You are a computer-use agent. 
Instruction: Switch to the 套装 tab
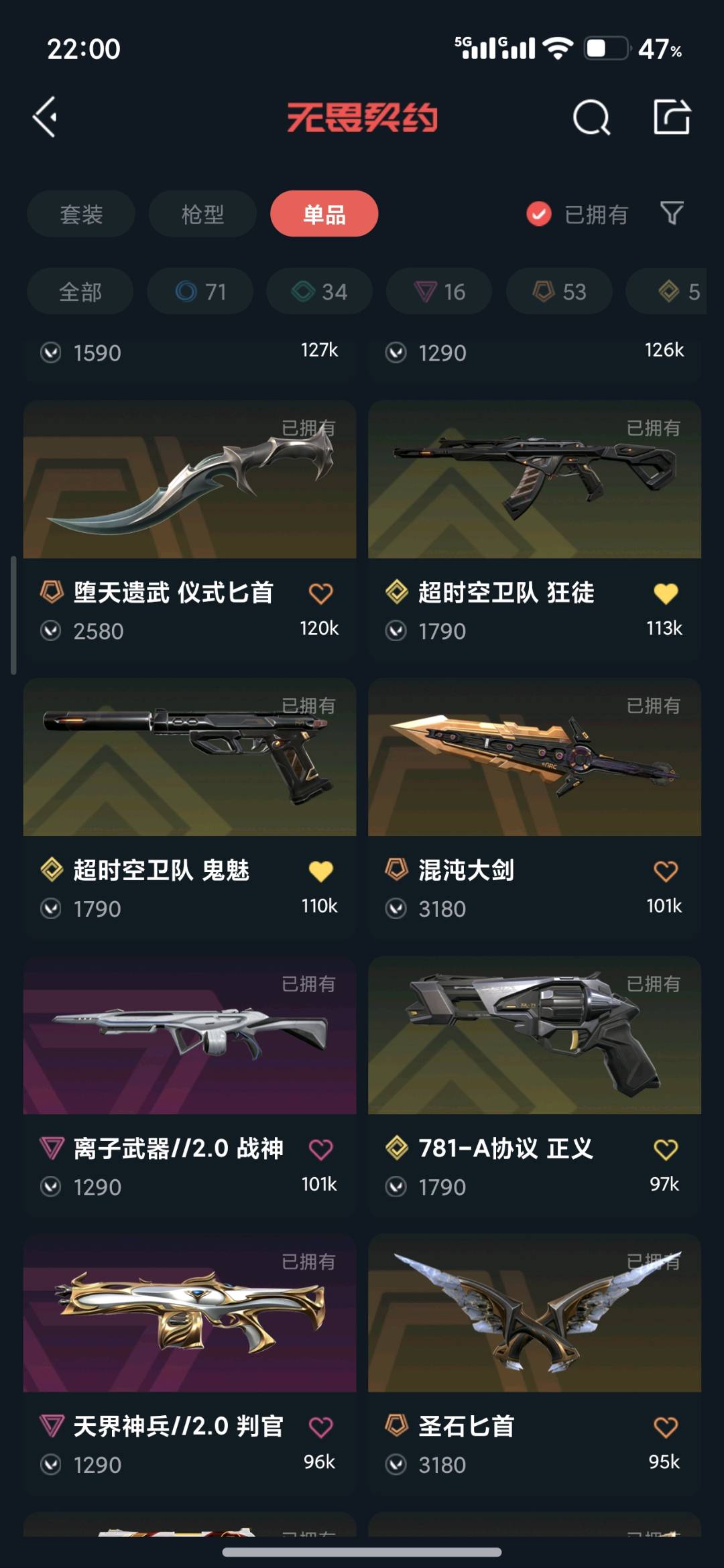[81, 214]
